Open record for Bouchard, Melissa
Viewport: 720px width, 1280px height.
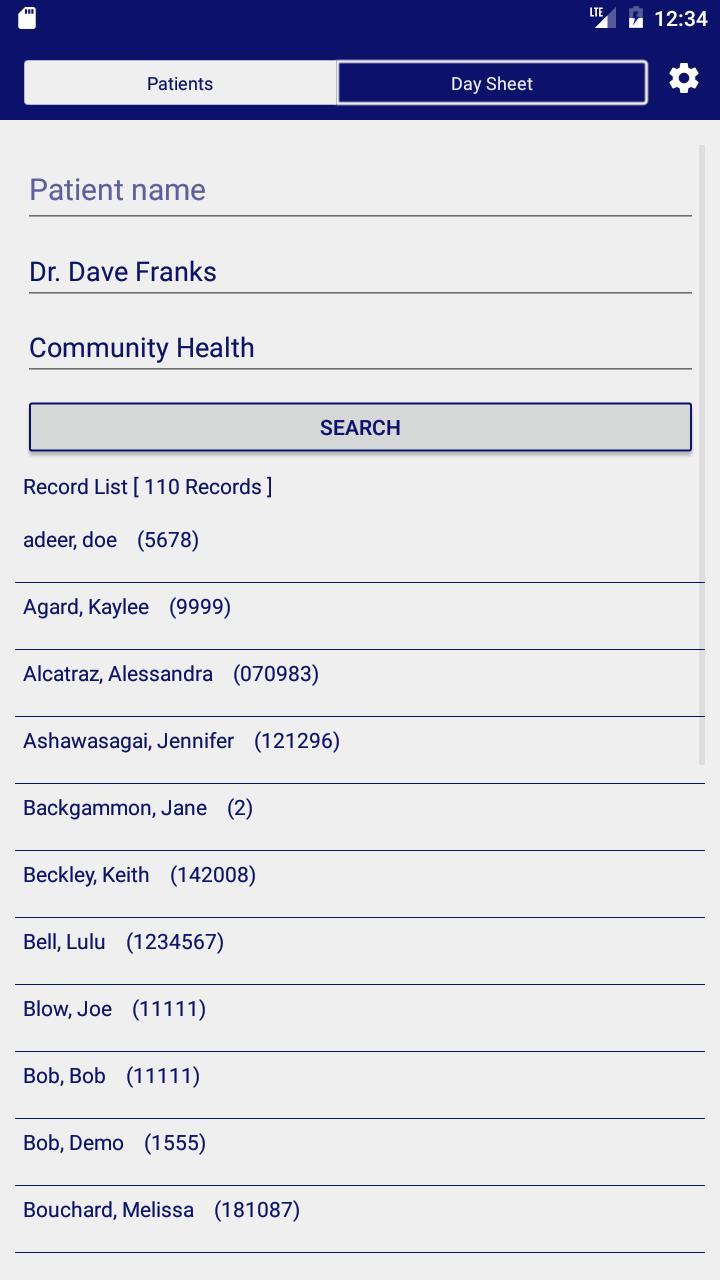[x=161, y=1210]
